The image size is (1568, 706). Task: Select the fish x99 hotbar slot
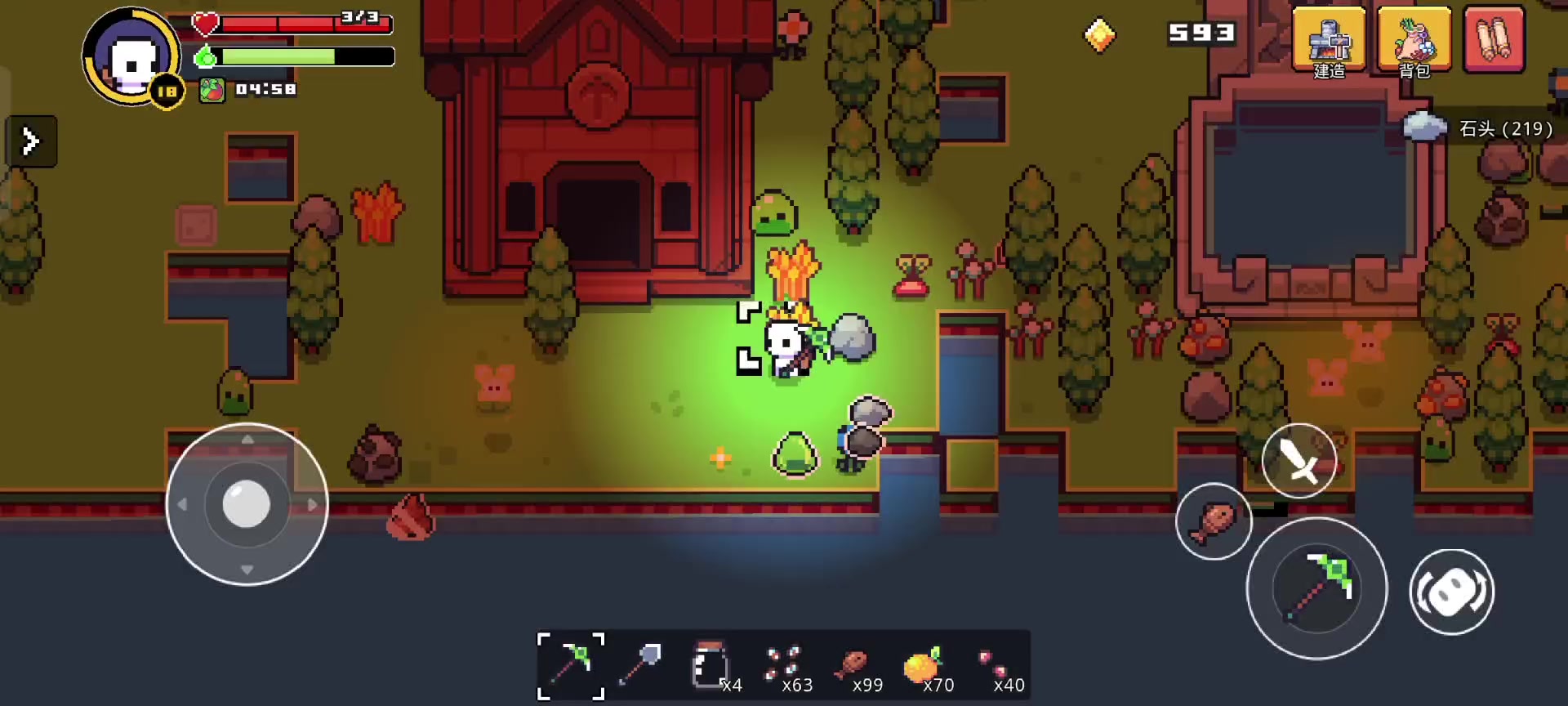[854, 666]
